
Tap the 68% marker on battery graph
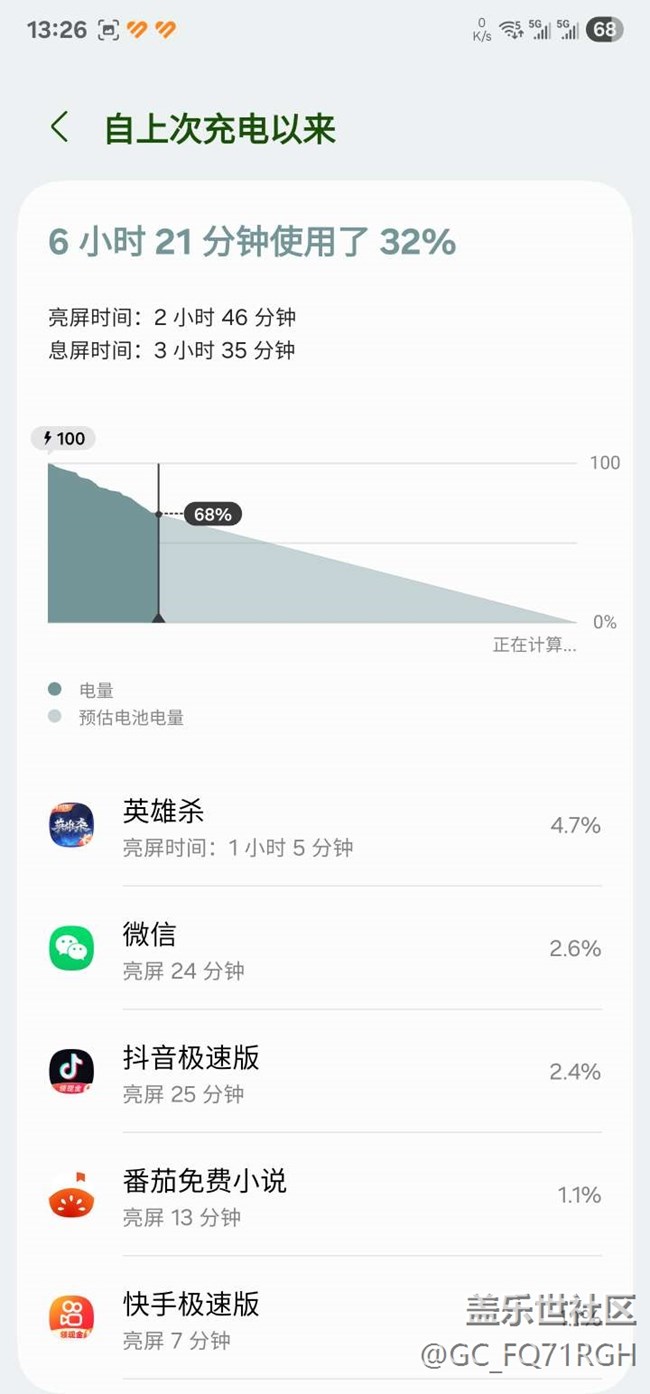212,514
